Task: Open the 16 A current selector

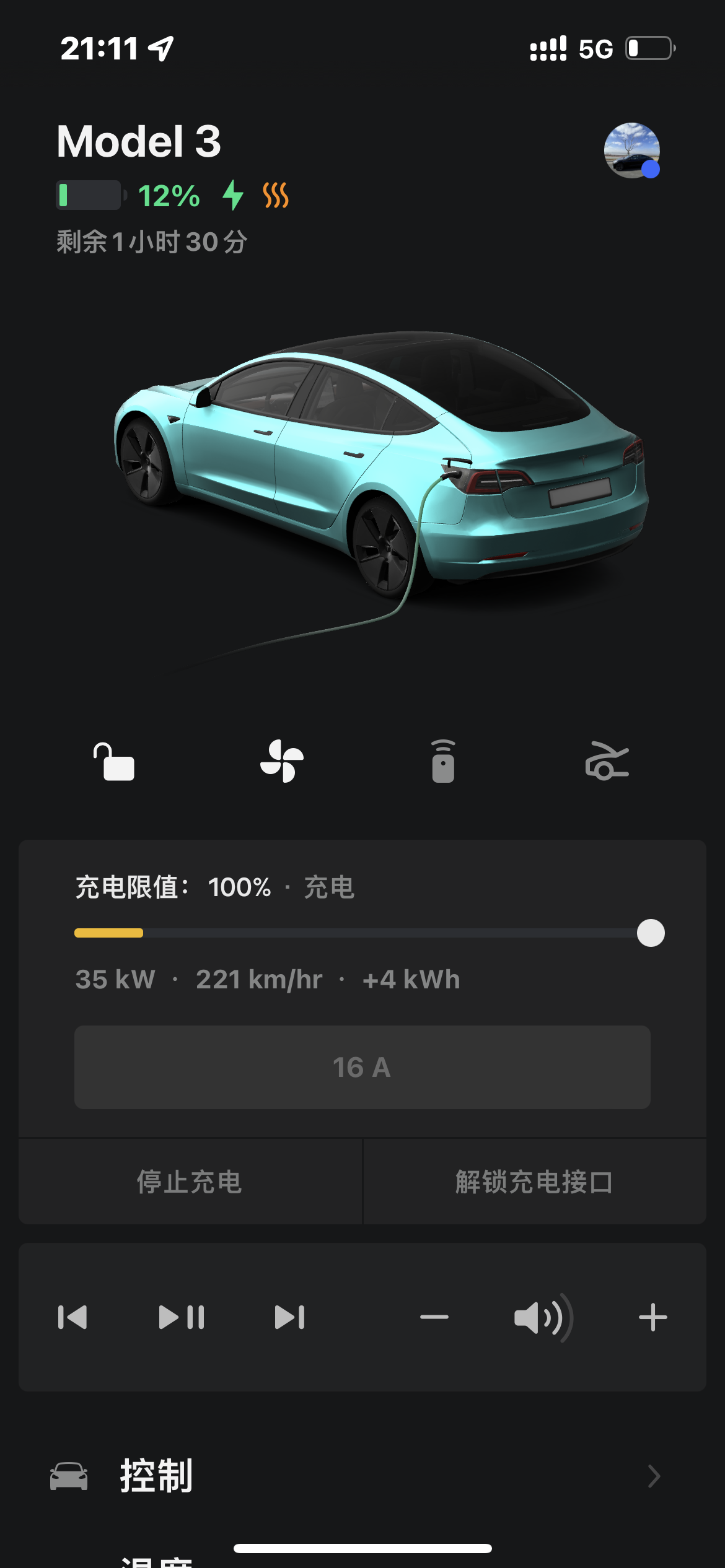Action: (362, 1066)
